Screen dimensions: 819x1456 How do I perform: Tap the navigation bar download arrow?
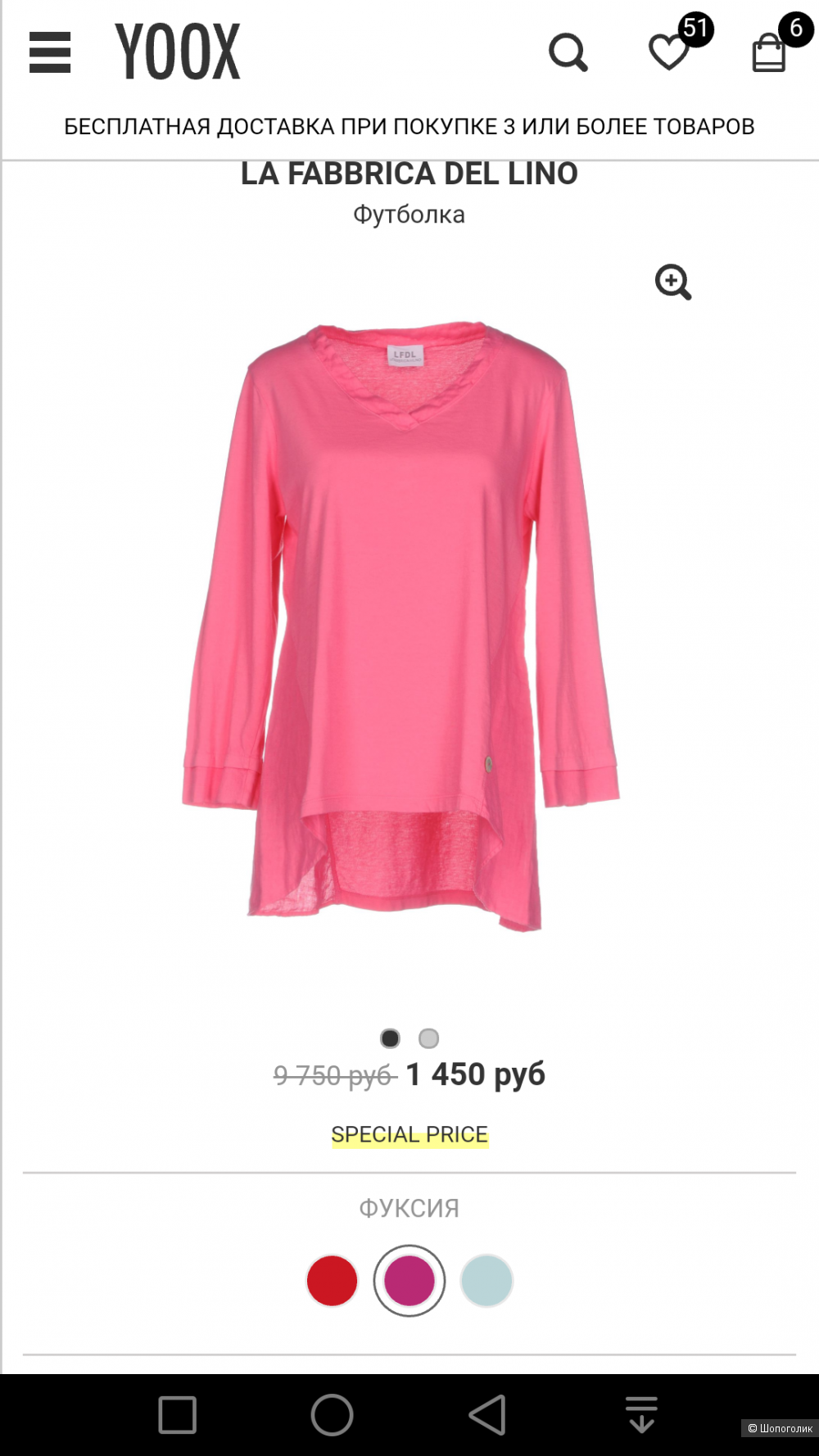click(641, 1414)
